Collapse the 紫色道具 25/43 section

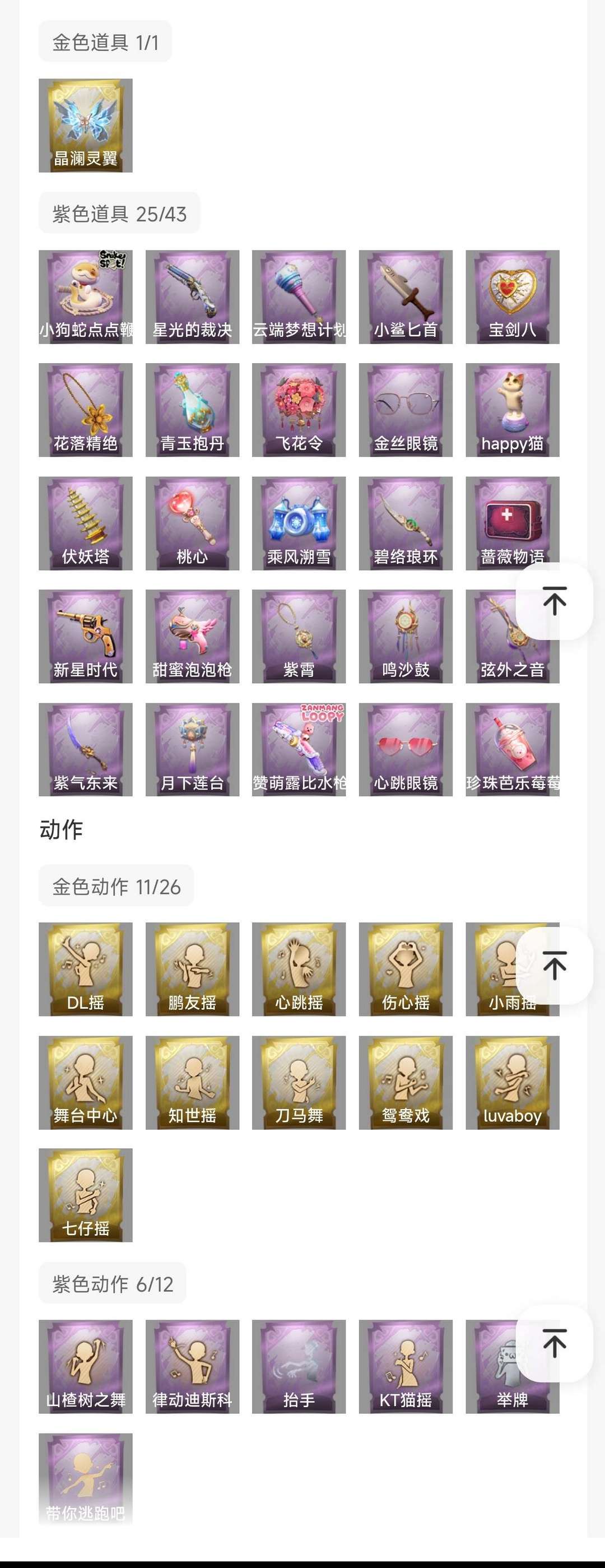coord(119,214)
